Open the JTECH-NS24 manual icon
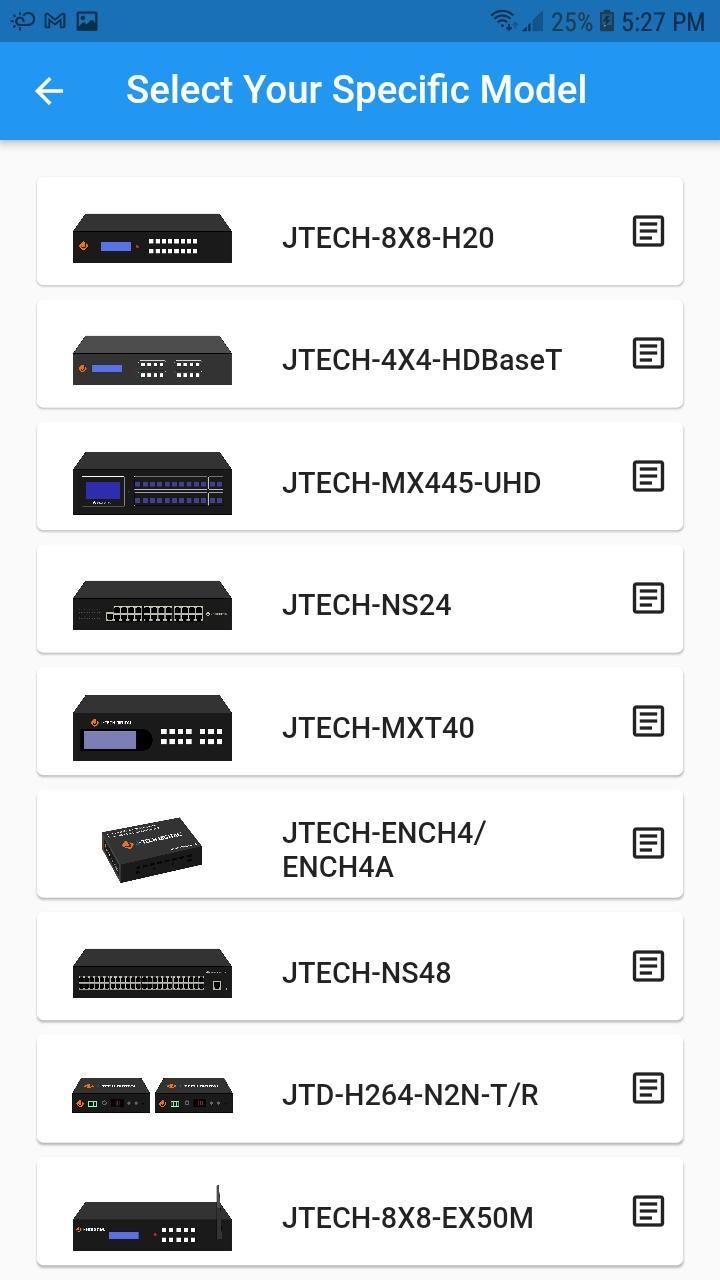 click(x=648, y=598)
